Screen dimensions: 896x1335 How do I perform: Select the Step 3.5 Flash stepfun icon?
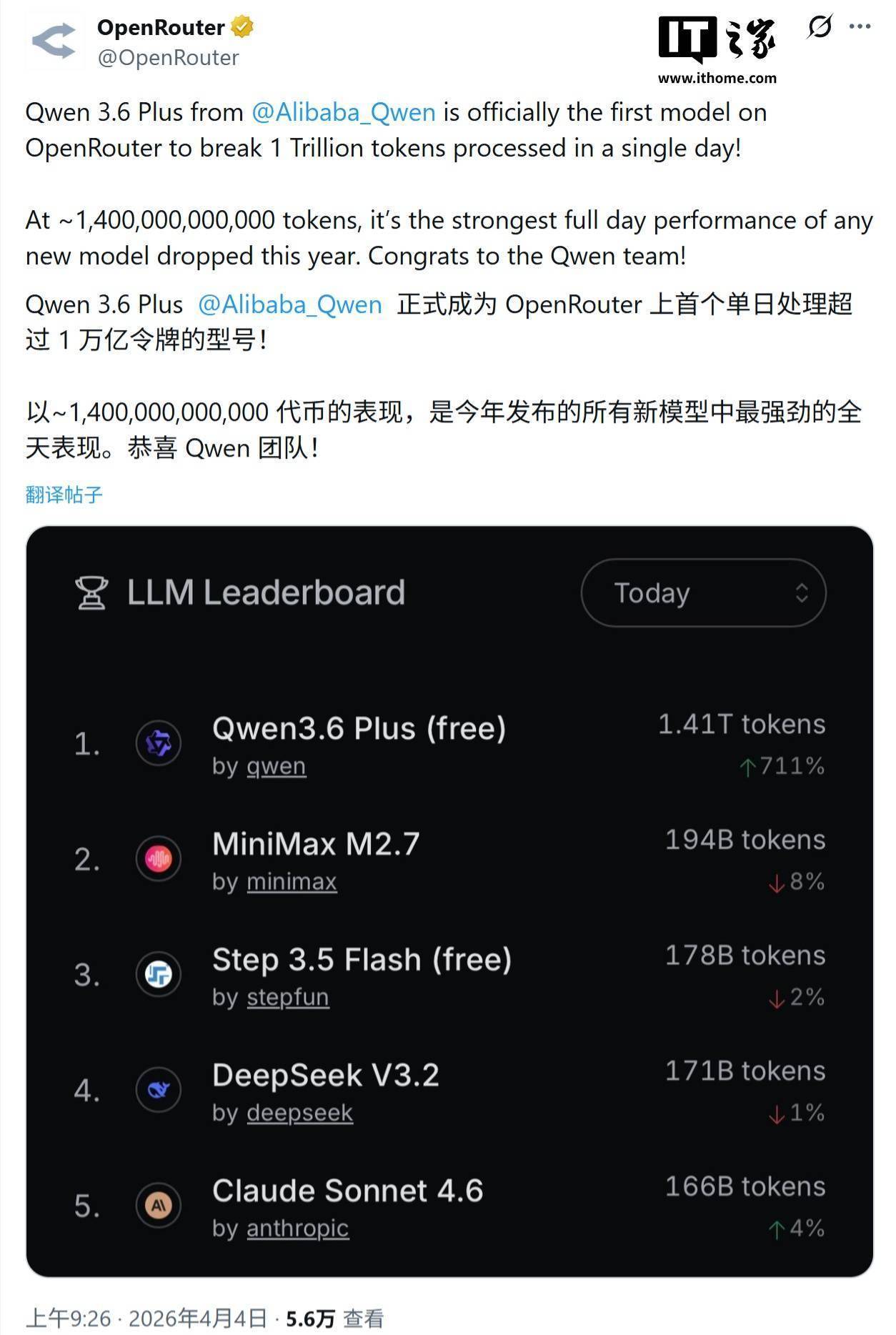(159, 973)
